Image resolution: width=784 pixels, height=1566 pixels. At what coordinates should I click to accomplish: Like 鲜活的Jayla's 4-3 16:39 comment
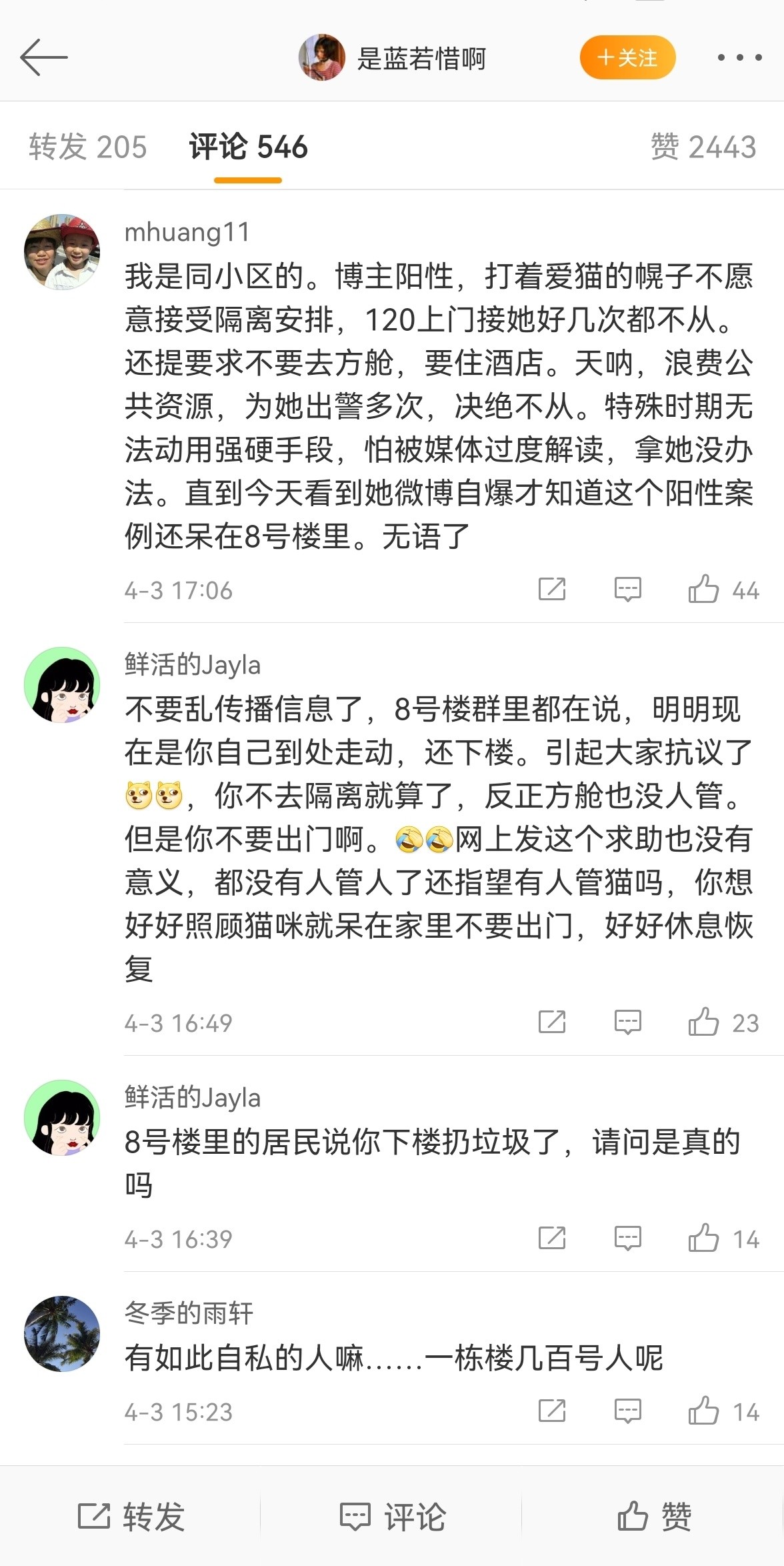coord(704,1239)
